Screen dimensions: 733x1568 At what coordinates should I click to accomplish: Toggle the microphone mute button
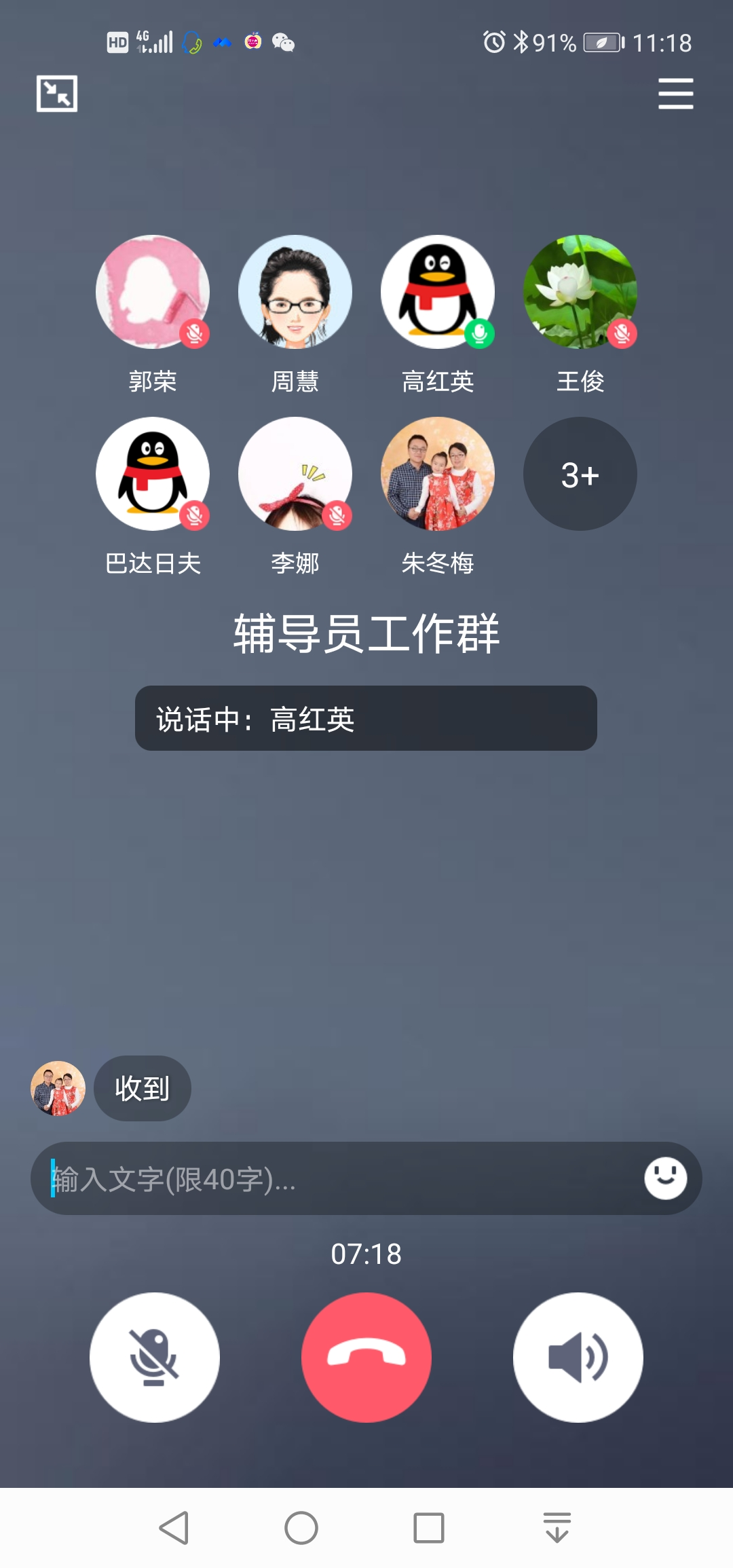[155, 1358]
